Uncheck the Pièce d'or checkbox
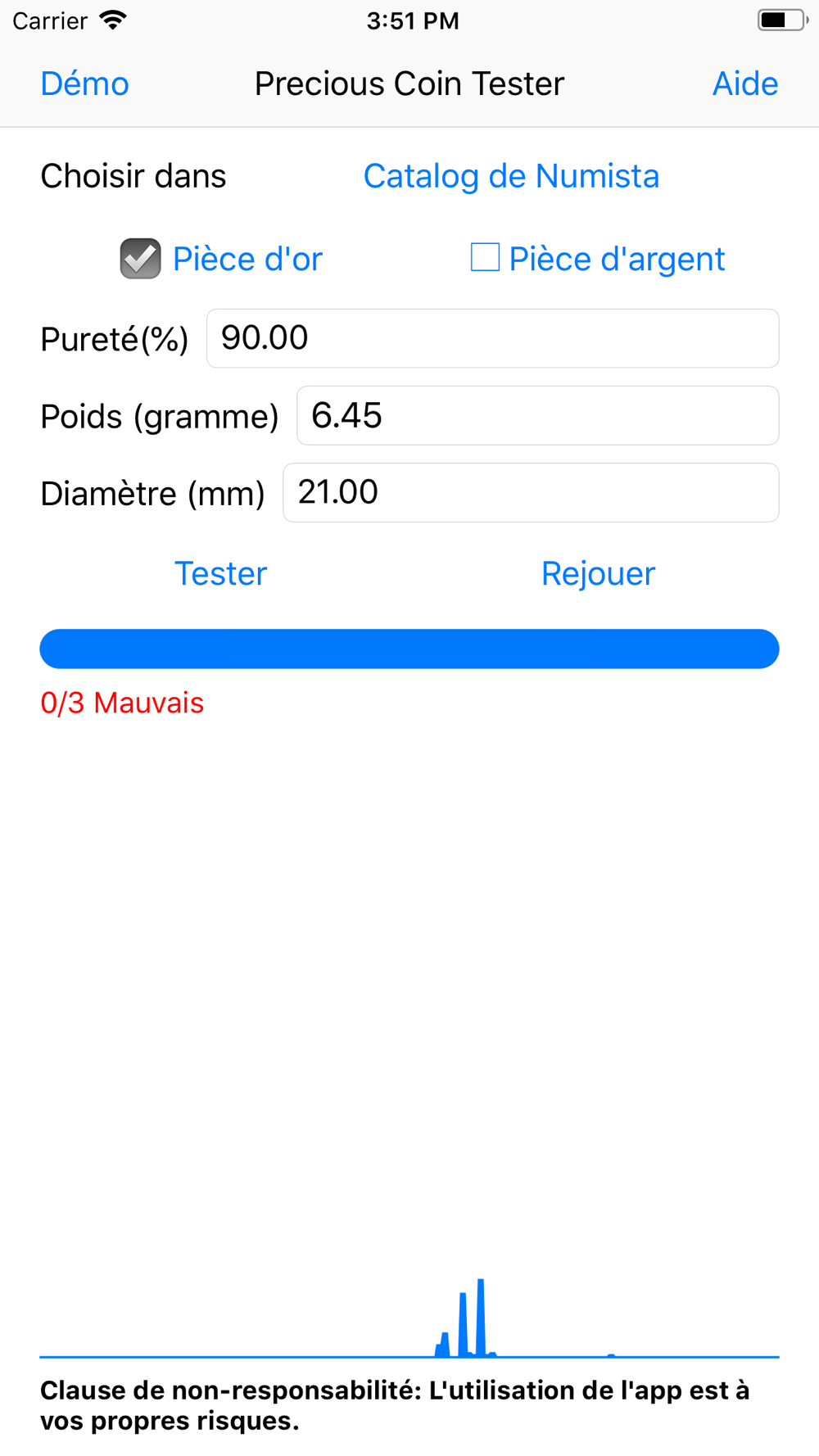 point(140,259)
